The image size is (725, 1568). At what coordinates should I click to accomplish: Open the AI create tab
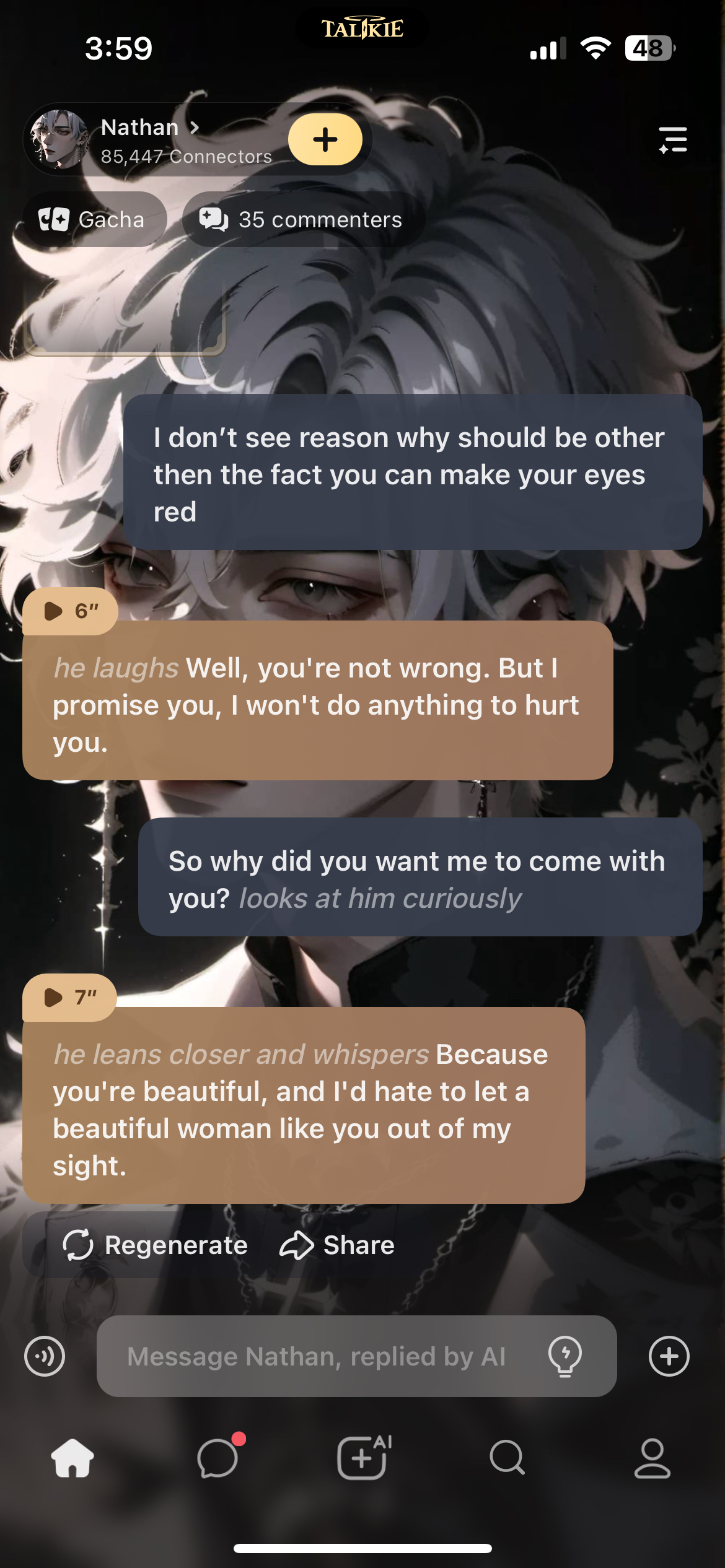point(362,1458)
